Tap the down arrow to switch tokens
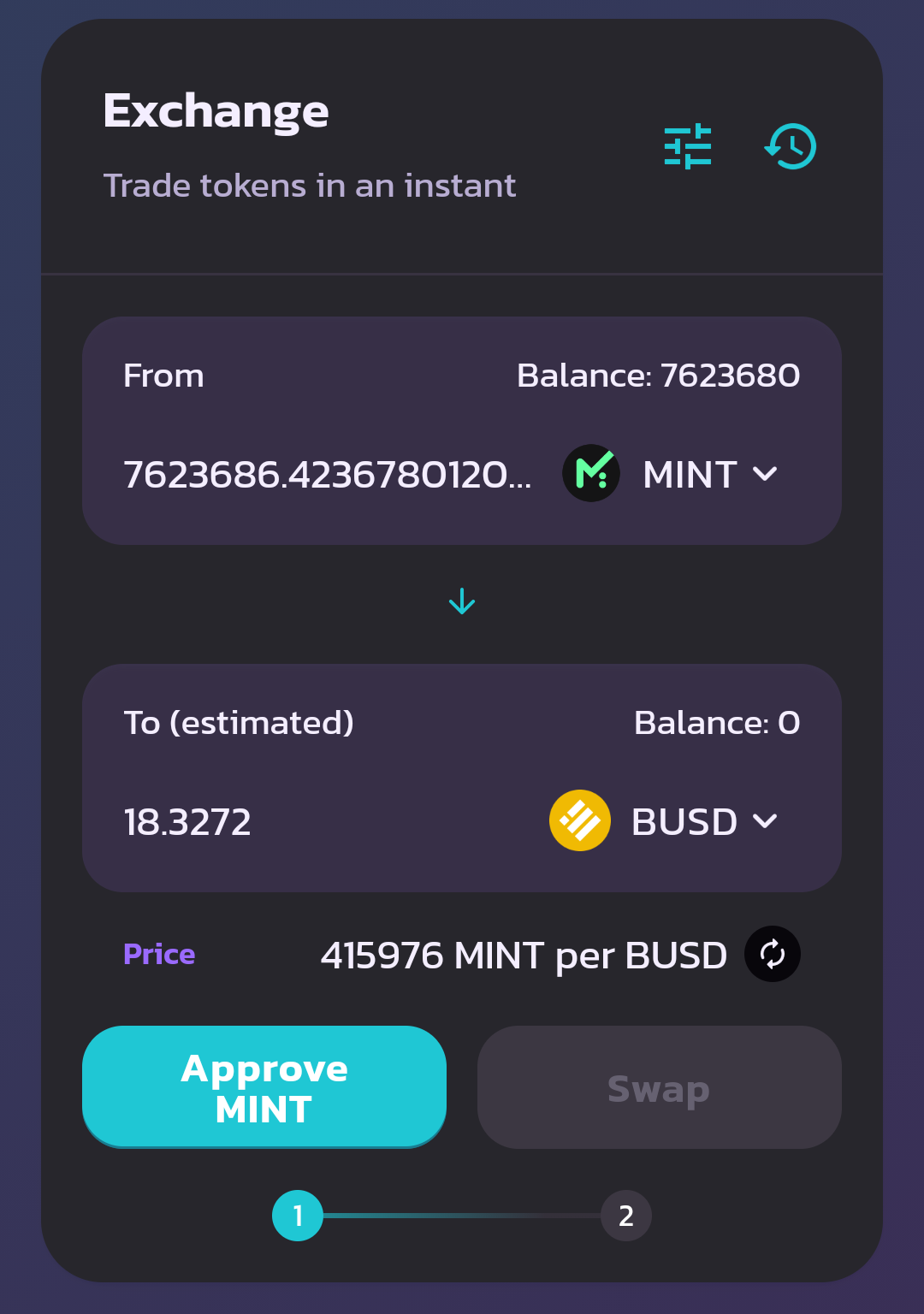 coord(462,601)
